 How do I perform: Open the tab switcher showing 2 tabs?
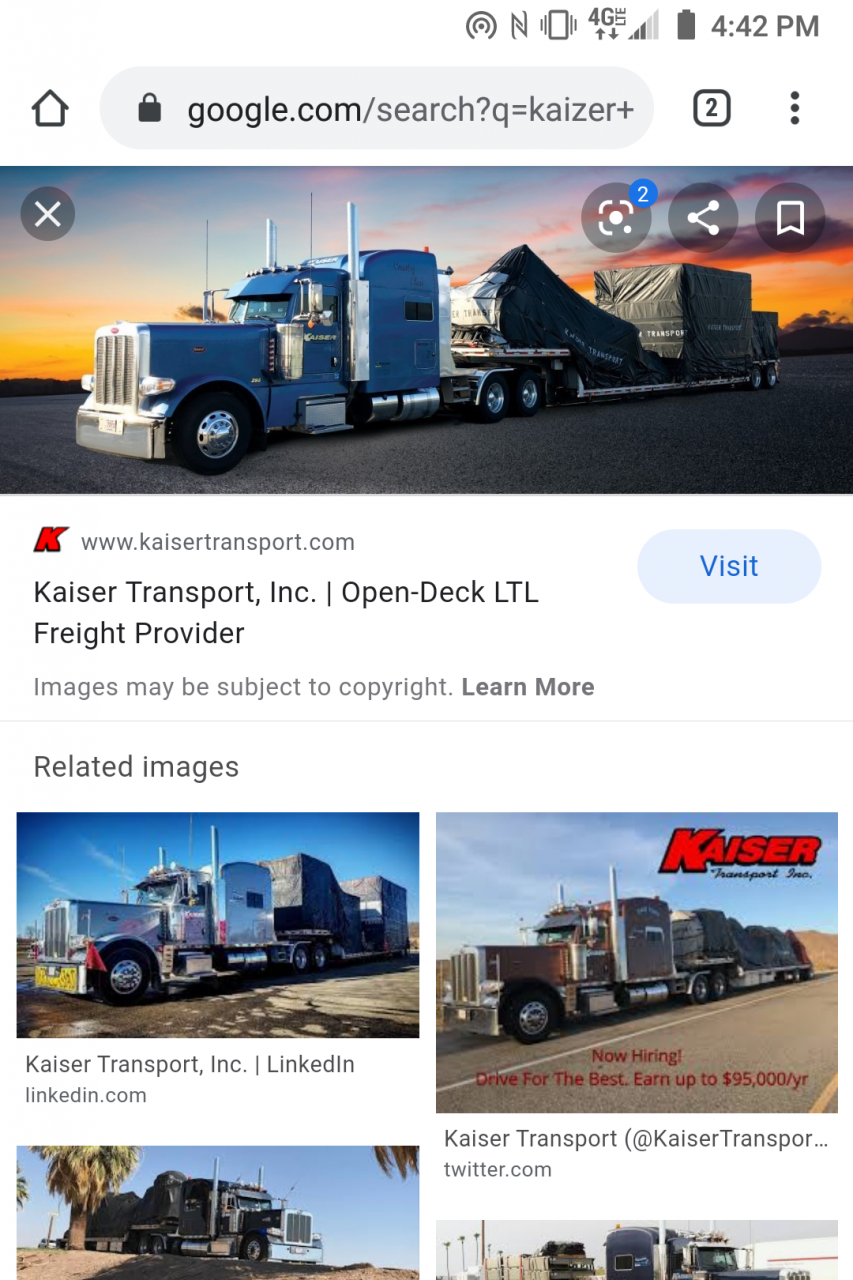[711, 108]
